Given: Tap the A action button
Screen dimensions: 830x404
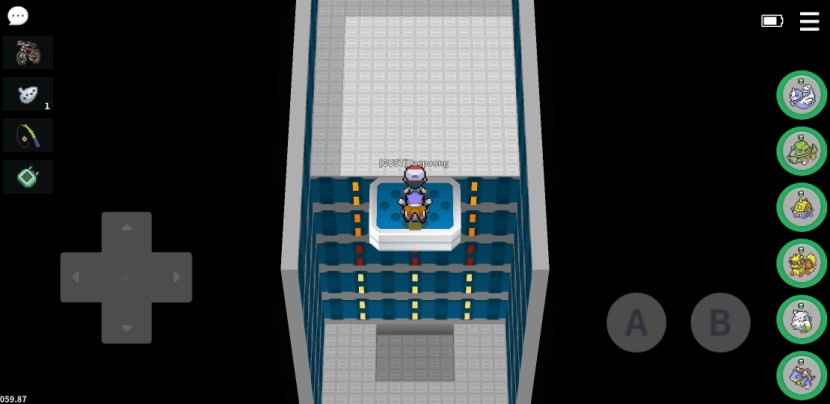Looking at the screenshot, I should [x=636, y=322].
